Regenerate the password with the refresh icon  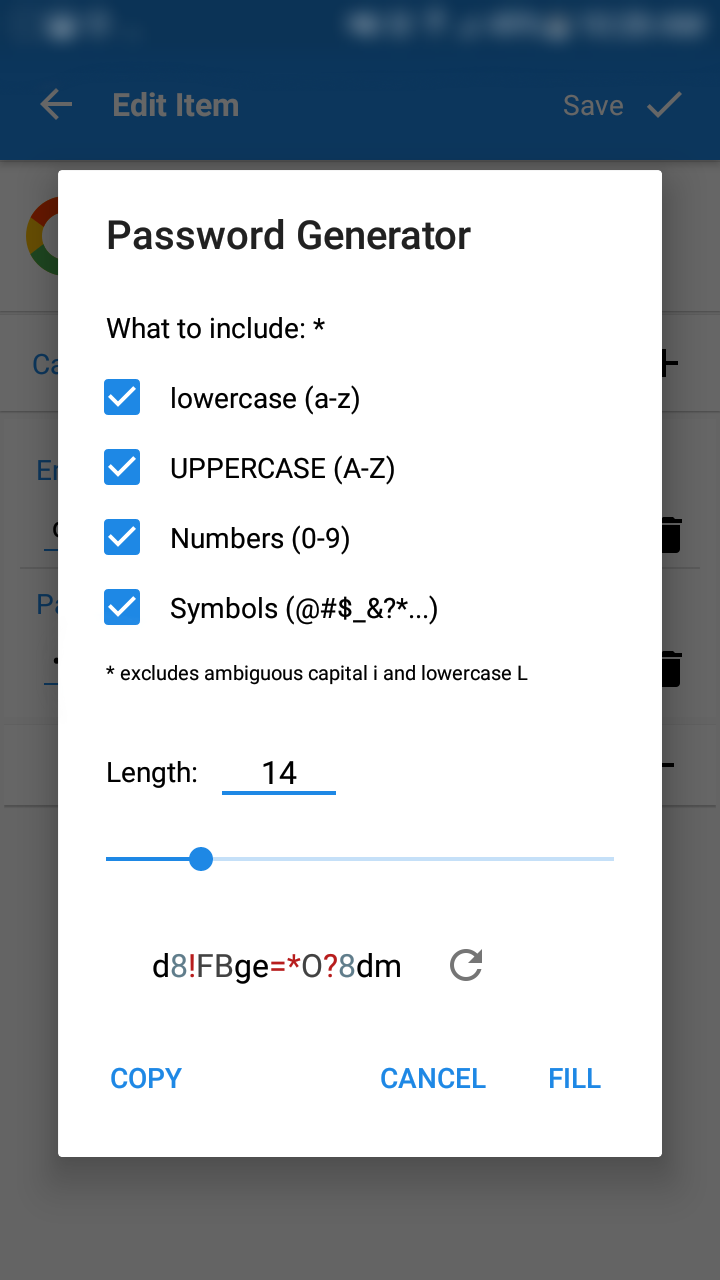tap(464, 965)
